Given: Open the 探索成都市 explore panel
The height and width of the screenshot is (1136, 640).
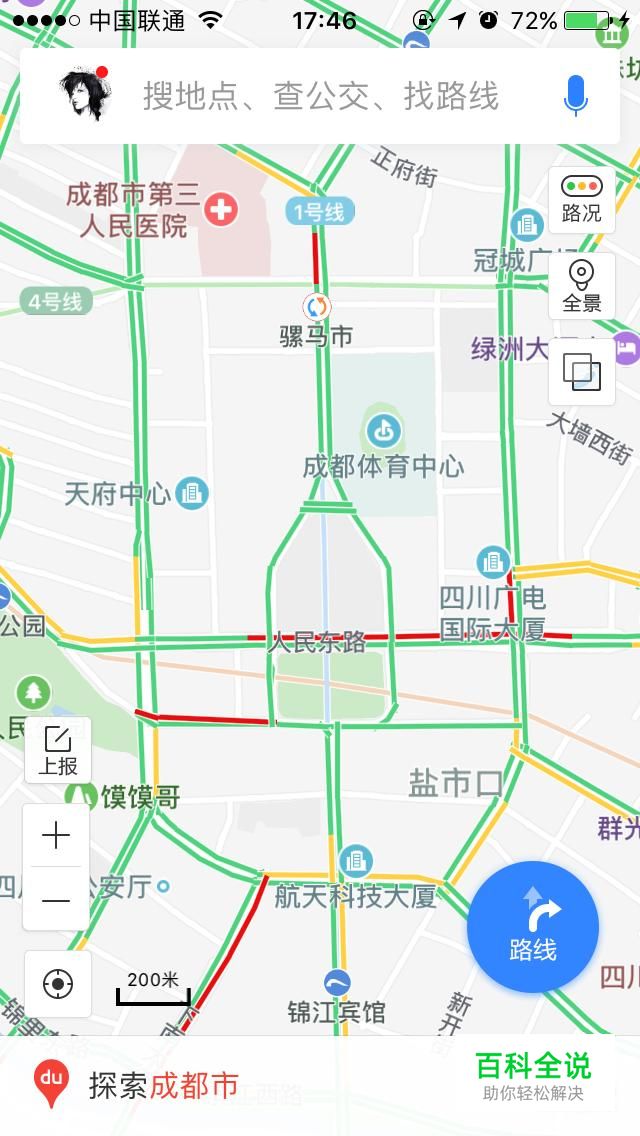Looking at the screenshot, I should pyautogui.click(x=137, y=1085).
